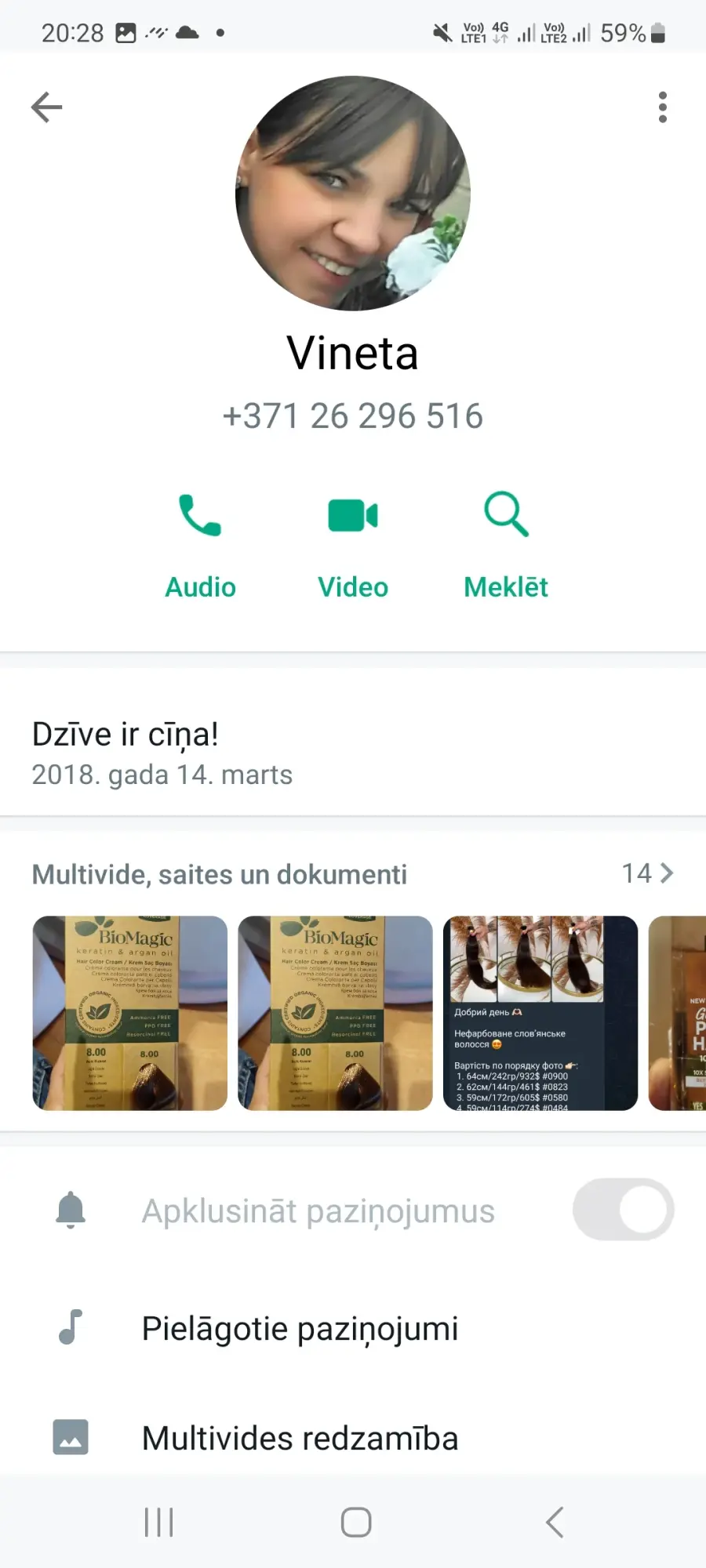The height and width of the screenshot is (1568, 706).
Task: View Vineta's profile photo
Action: 353,194
